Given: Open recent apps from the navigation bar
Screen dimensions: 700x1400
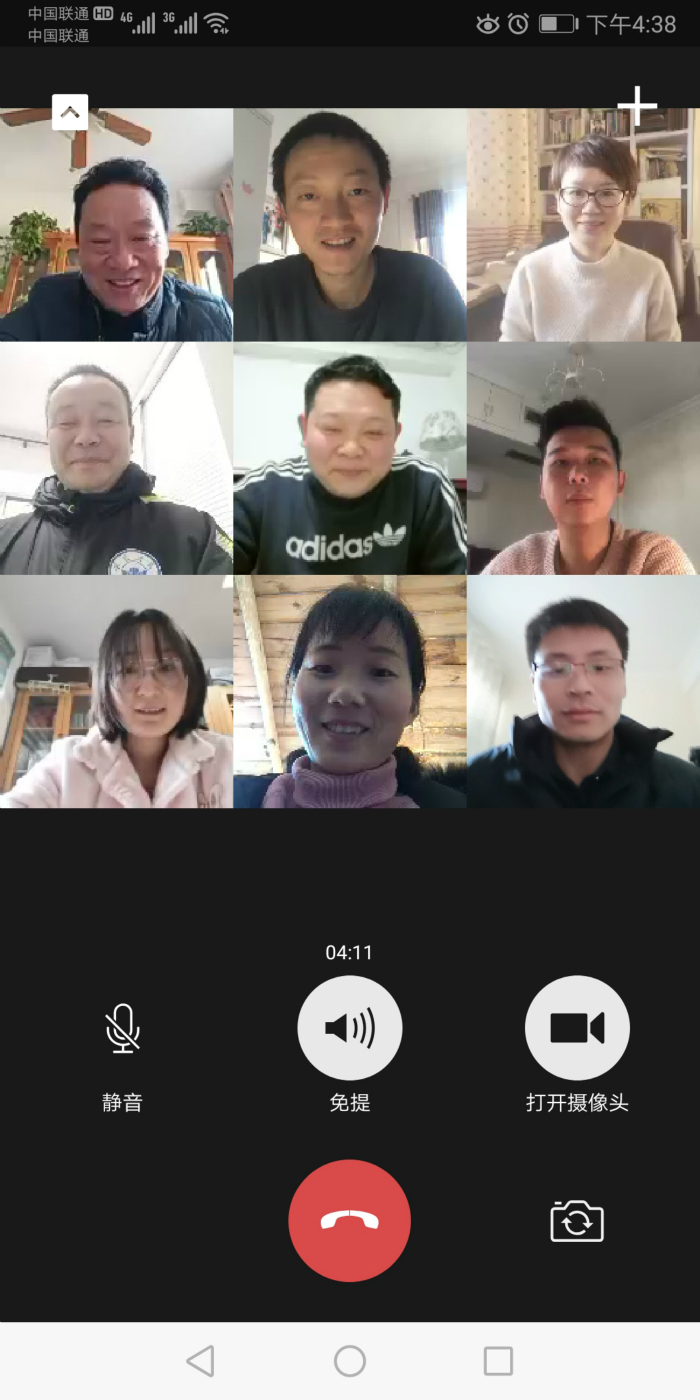Looking at the screenshot, I should click(498, 1361).
